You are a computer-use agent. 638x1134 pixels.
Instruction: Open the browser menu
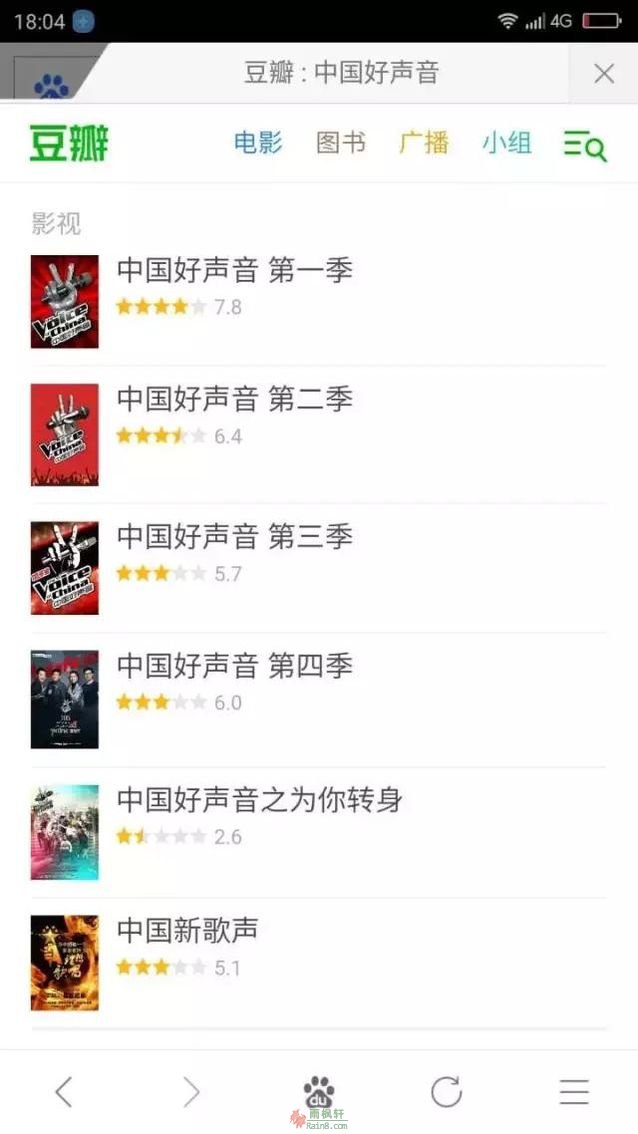[574, 1091]
